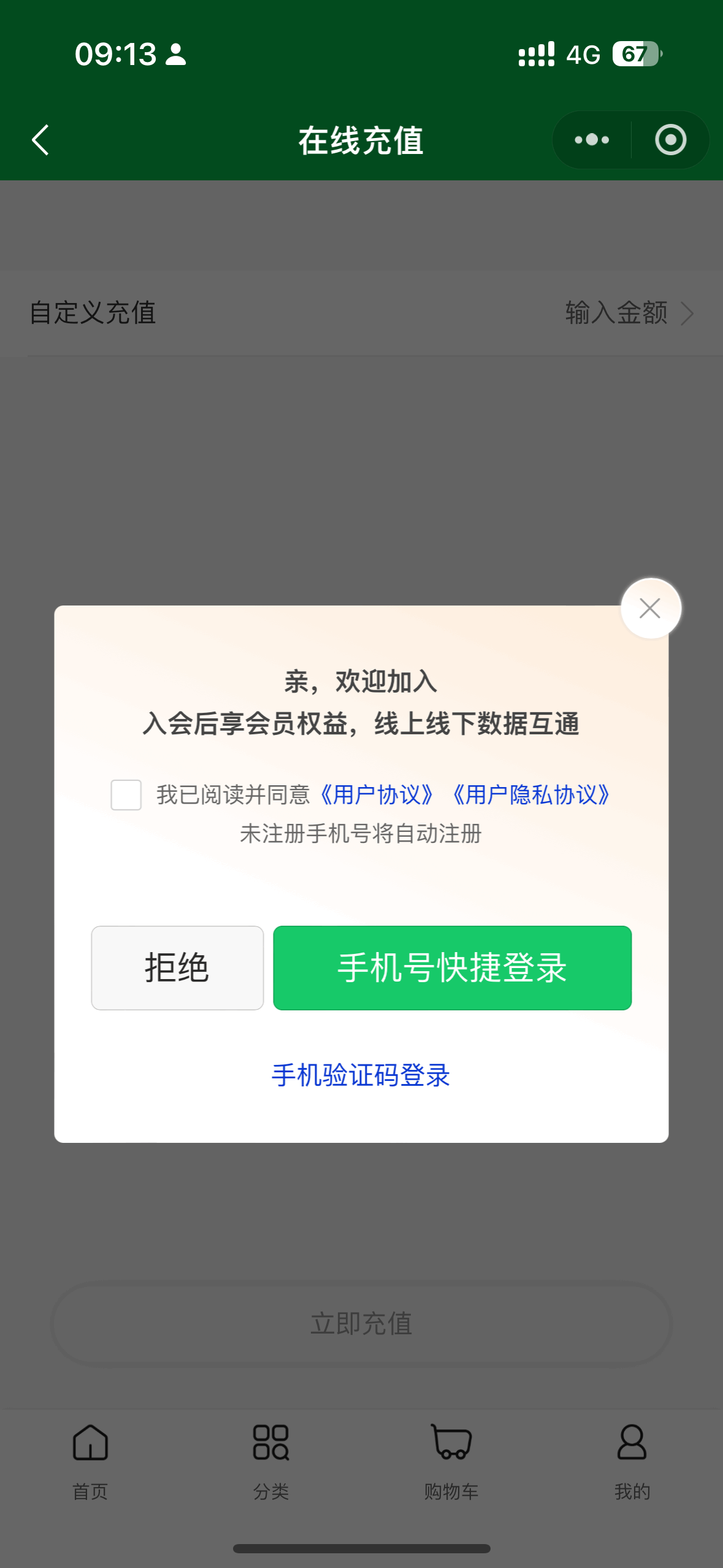Log in with 手机号快捷登录
The height and width of the screenshot is (1568, 723).
click(x=453, y=967)
